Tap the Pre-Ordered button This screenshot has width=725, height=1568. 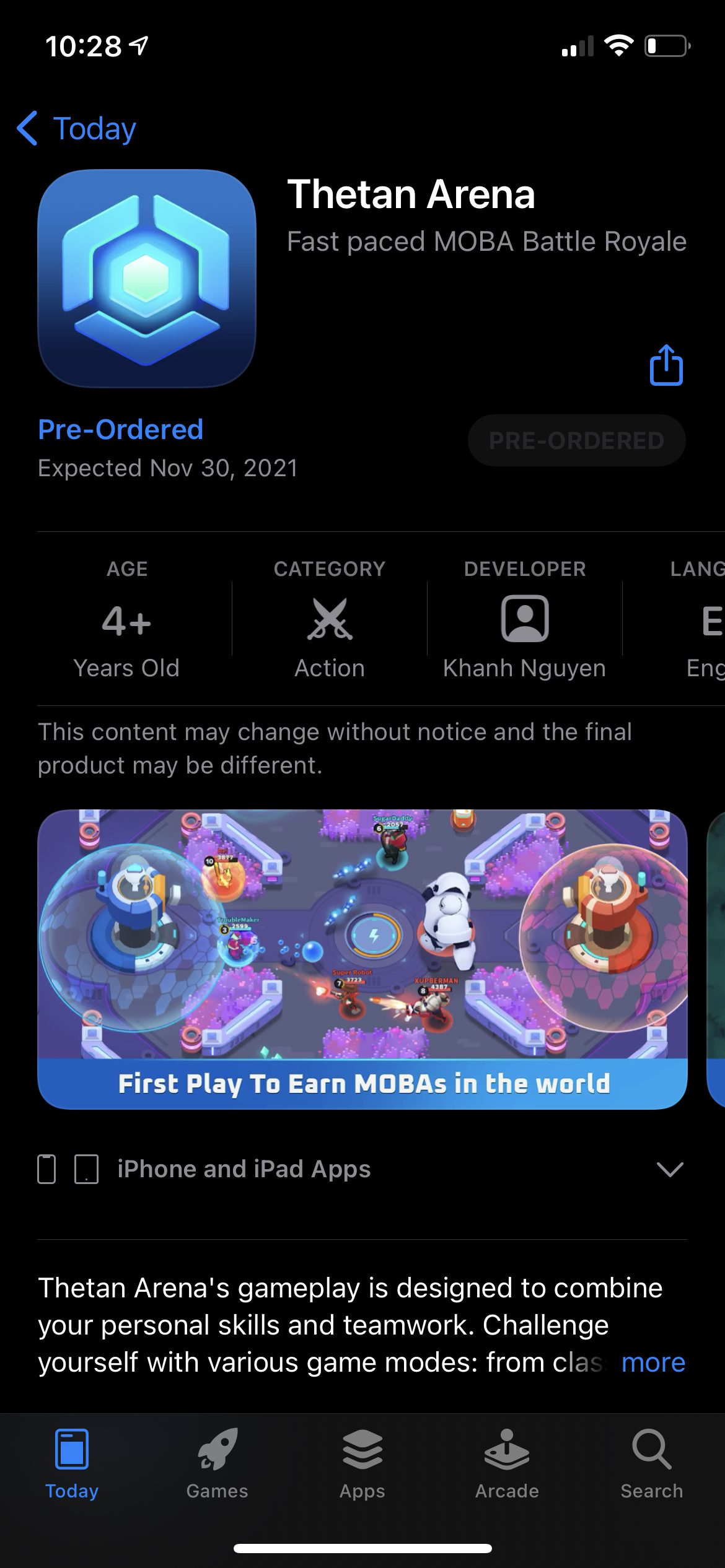(x=576, y=440)
